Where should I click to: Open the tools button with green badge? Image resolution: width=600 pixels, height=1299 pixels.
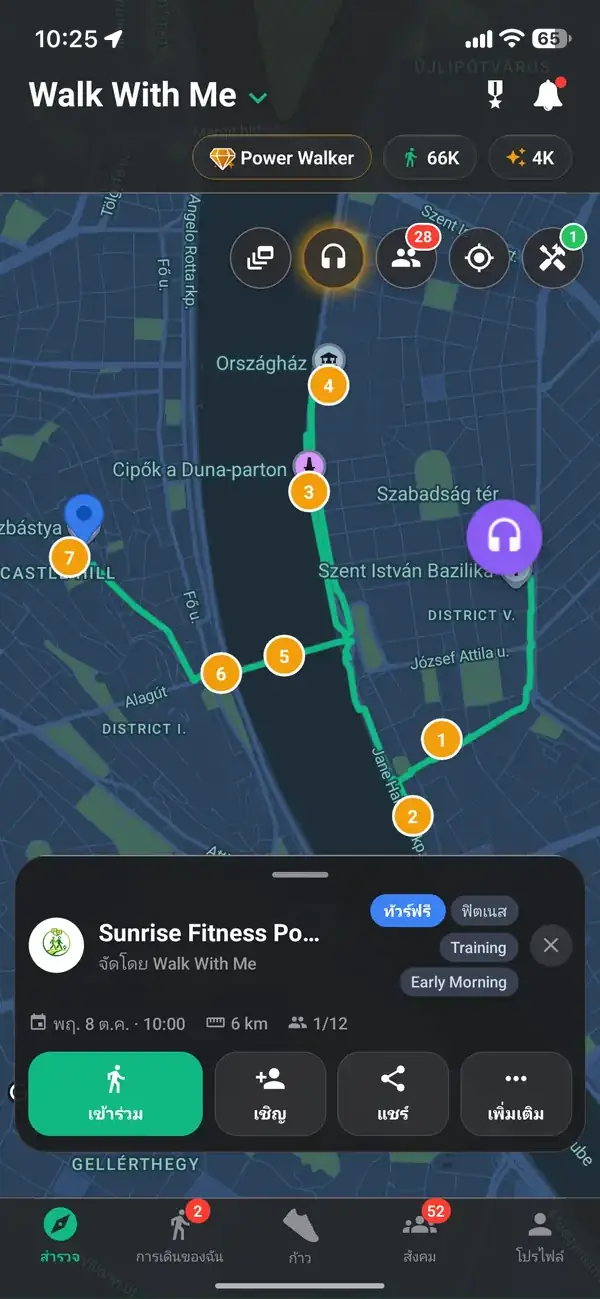coord(552,259)
